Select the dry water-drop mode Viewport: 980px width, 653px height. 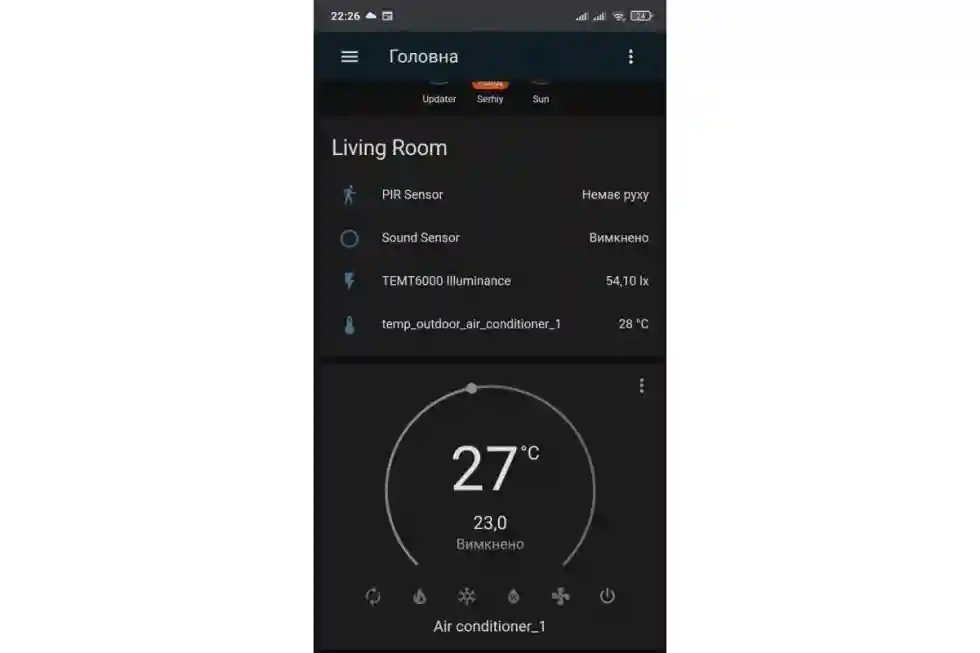point(513,596)
